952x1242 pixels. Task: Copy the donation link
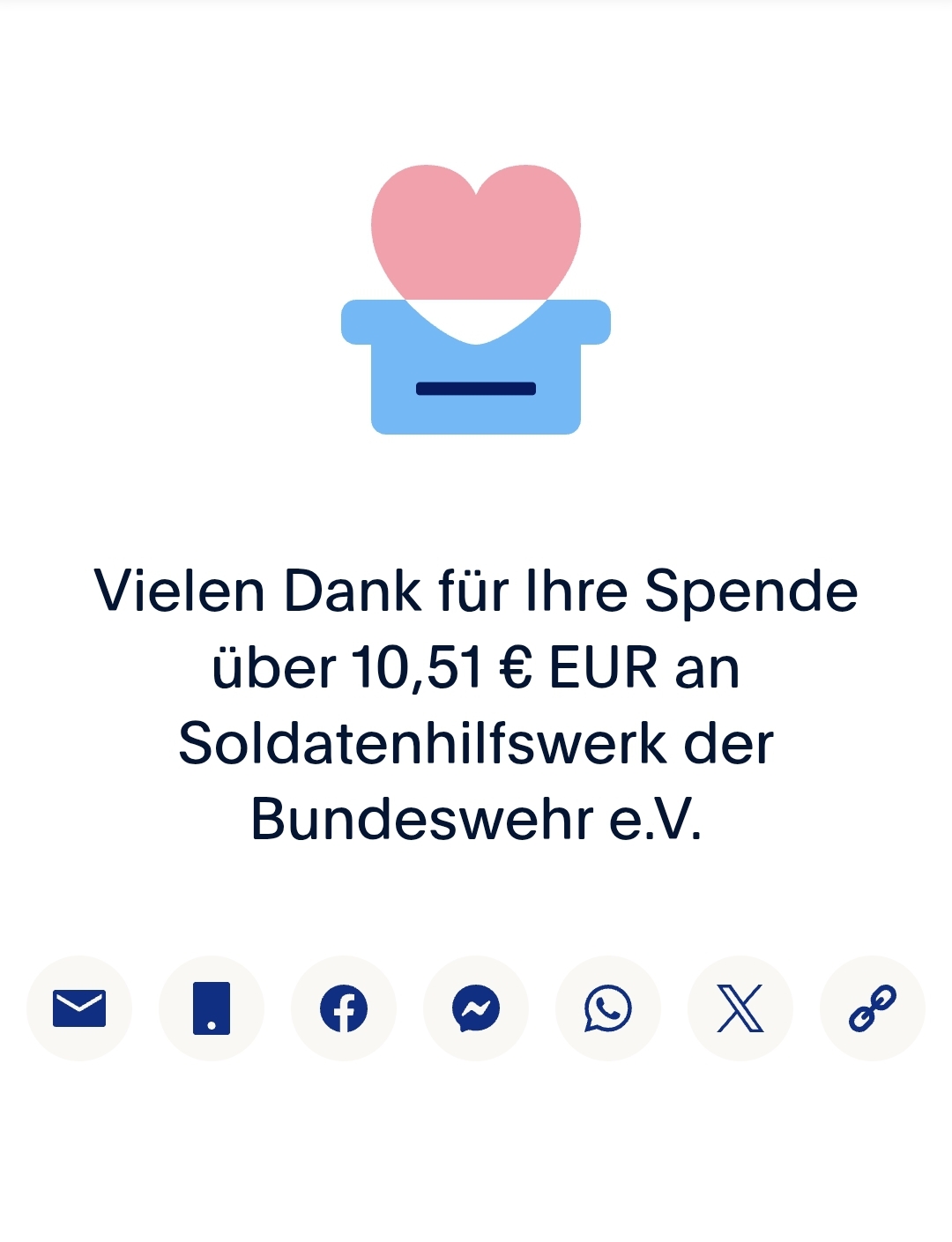[x=873, y=1008]
